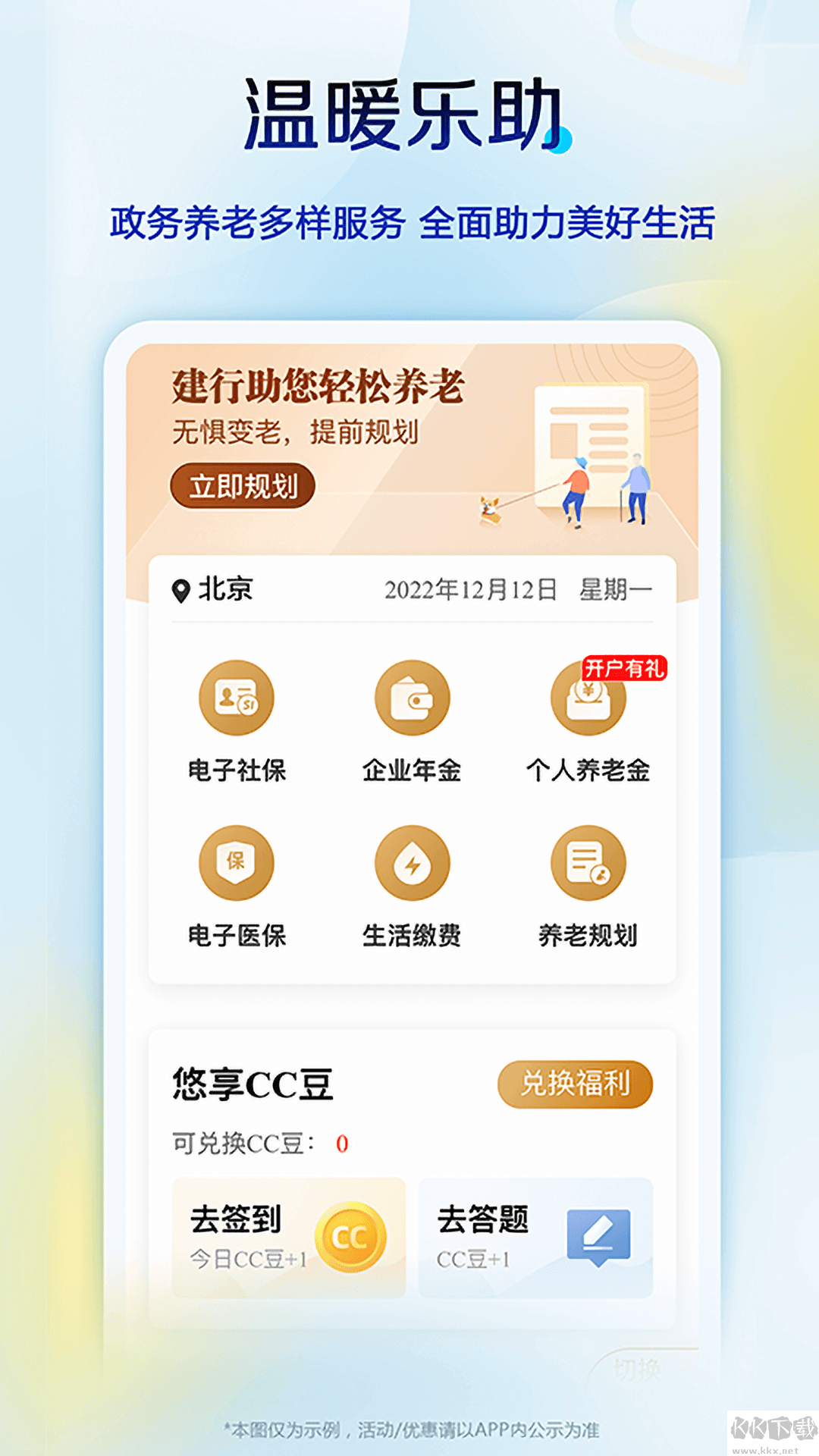Screen dimensions: 819x1456
Task: Tap the 电子医保 shield icon
Action: coord(236,863)
